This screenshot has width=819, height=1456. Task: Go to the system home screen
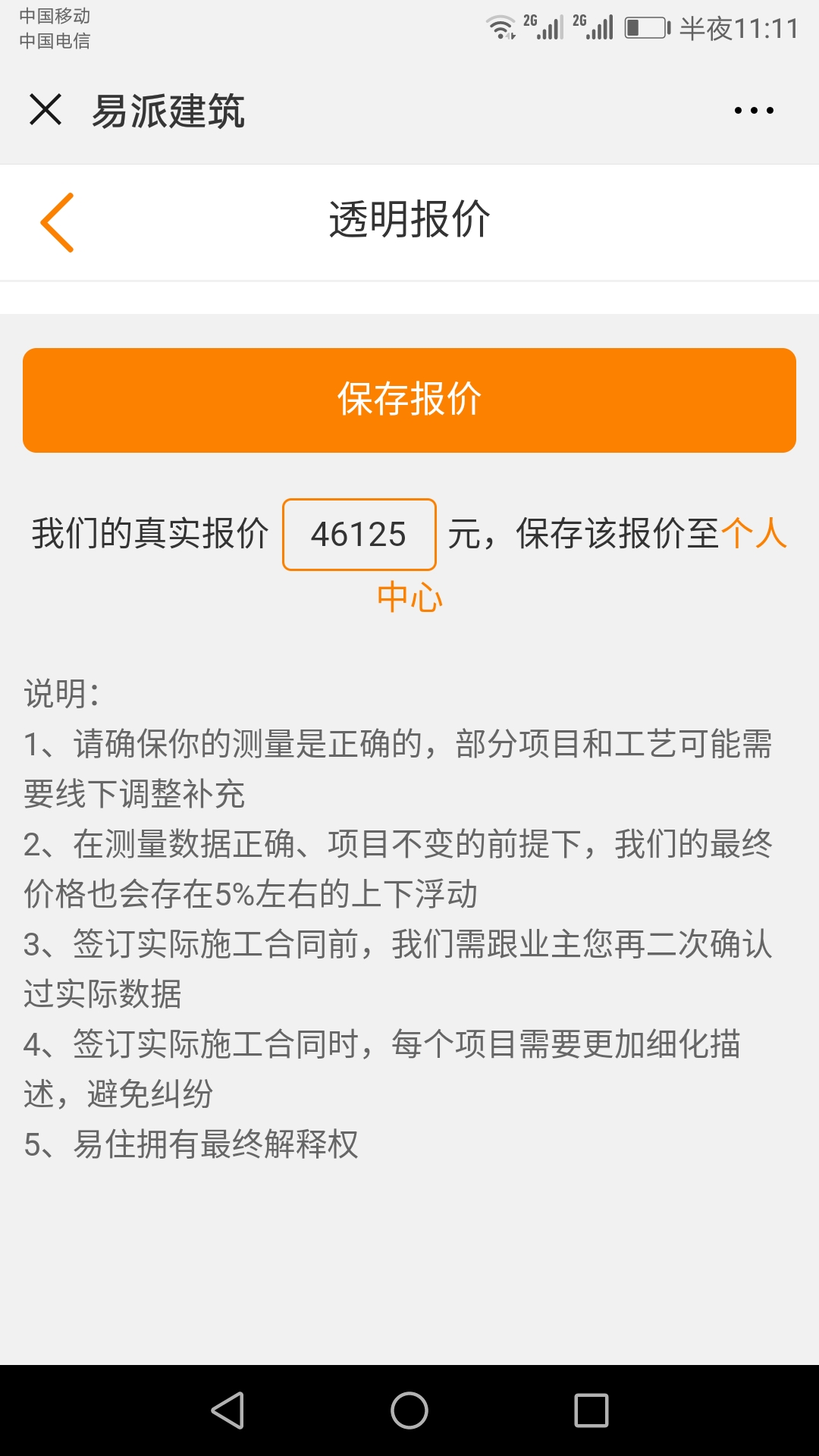409,1410
